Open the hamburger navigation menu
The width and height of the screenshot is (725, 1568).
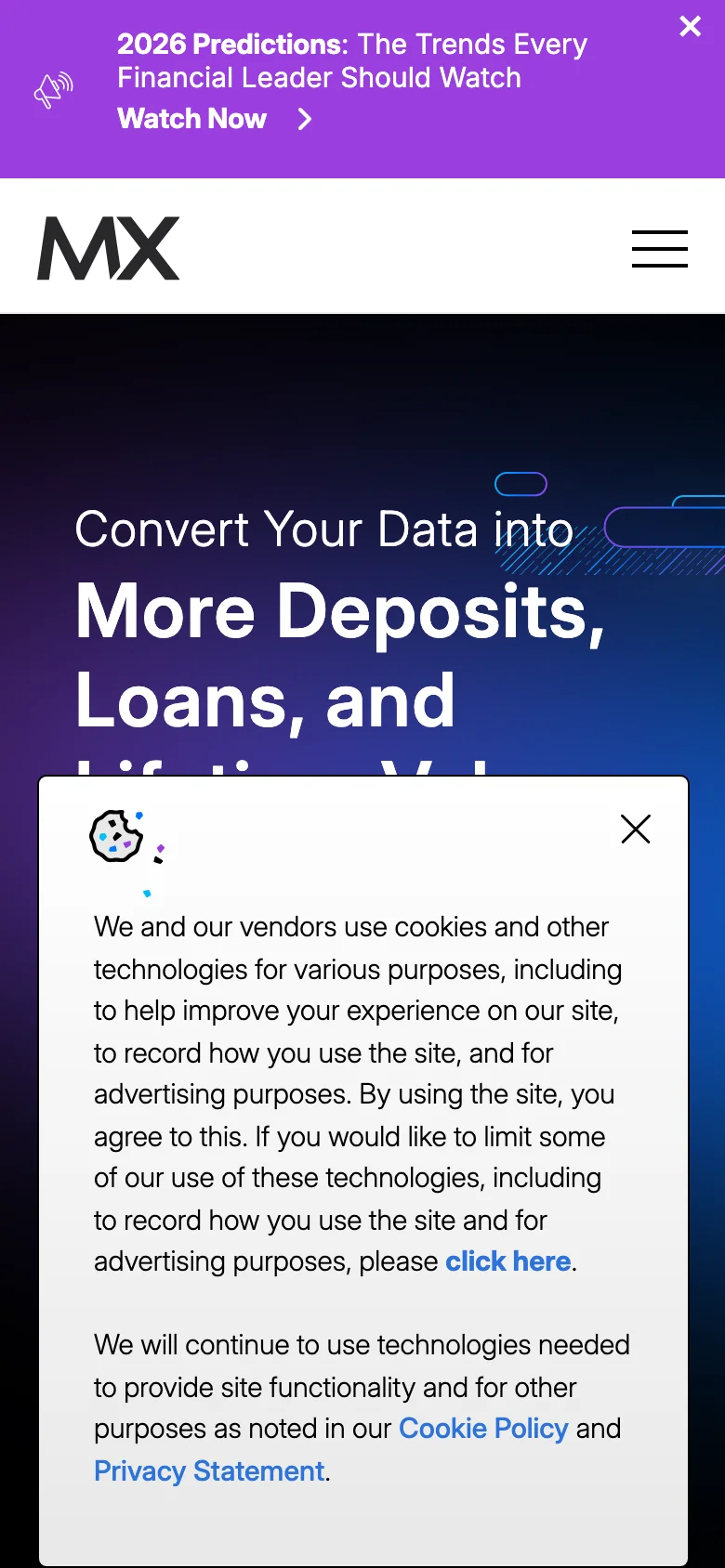coord(659,249)
